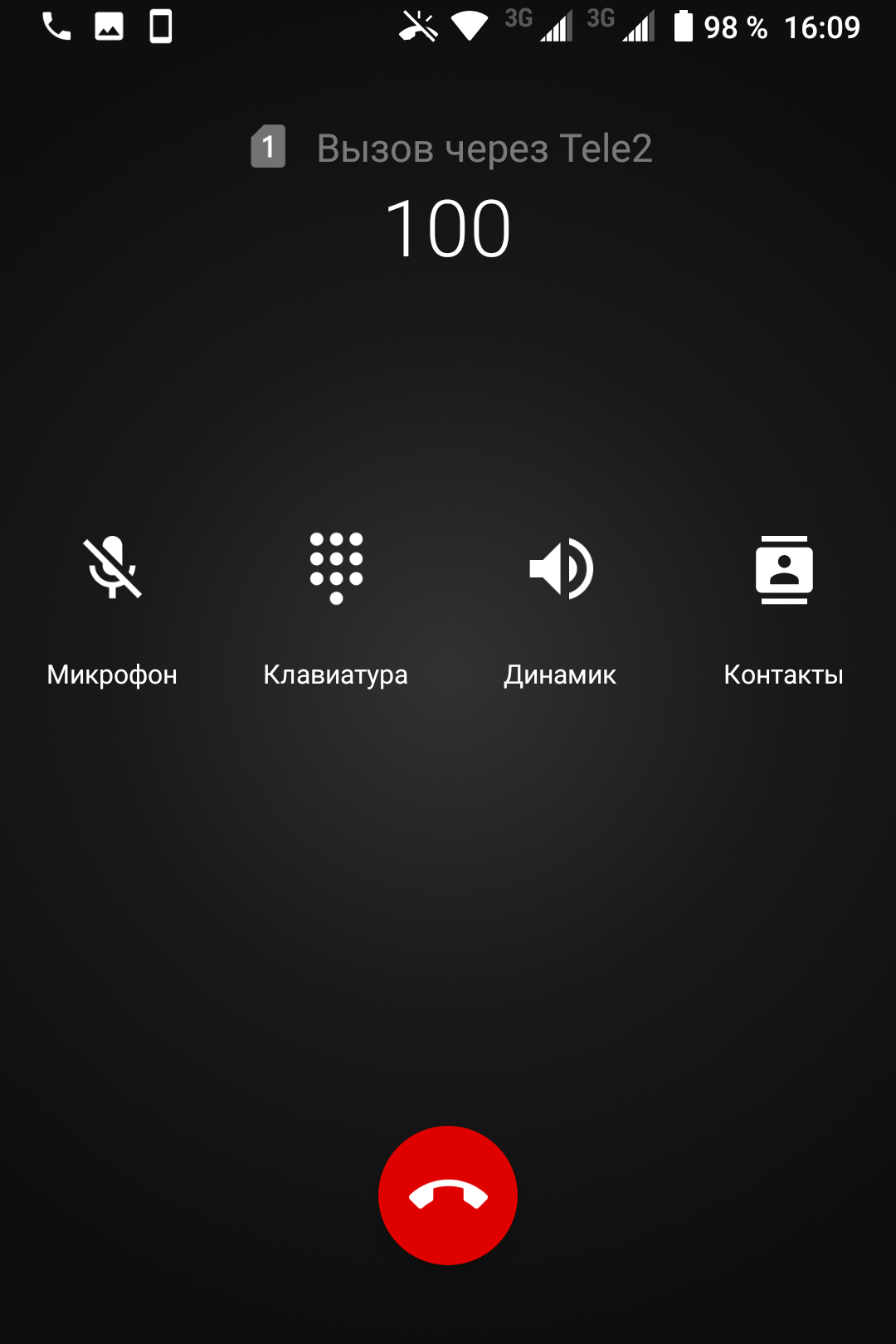Turn on the Динамик speakerphone

tap(560, 569)
